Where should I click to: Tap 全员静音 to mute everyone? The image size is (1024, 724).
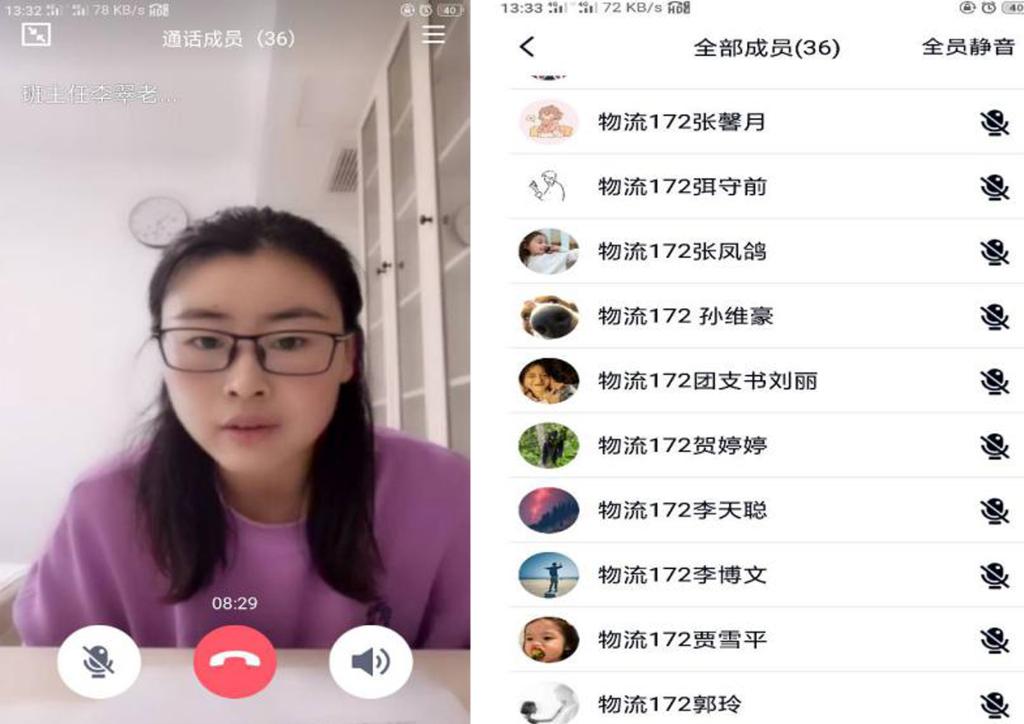click(x=967, y=47)
